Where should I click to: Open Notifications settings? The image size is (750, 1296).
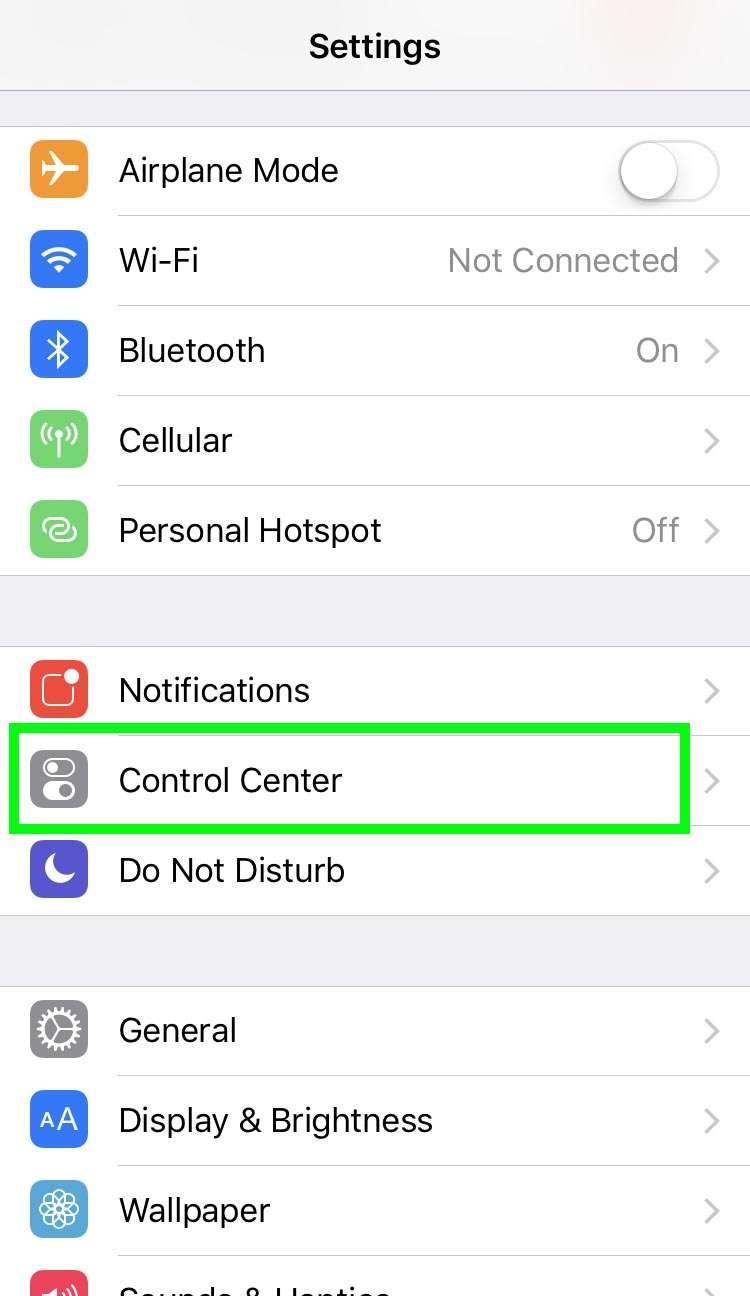(x=375, y=691)
